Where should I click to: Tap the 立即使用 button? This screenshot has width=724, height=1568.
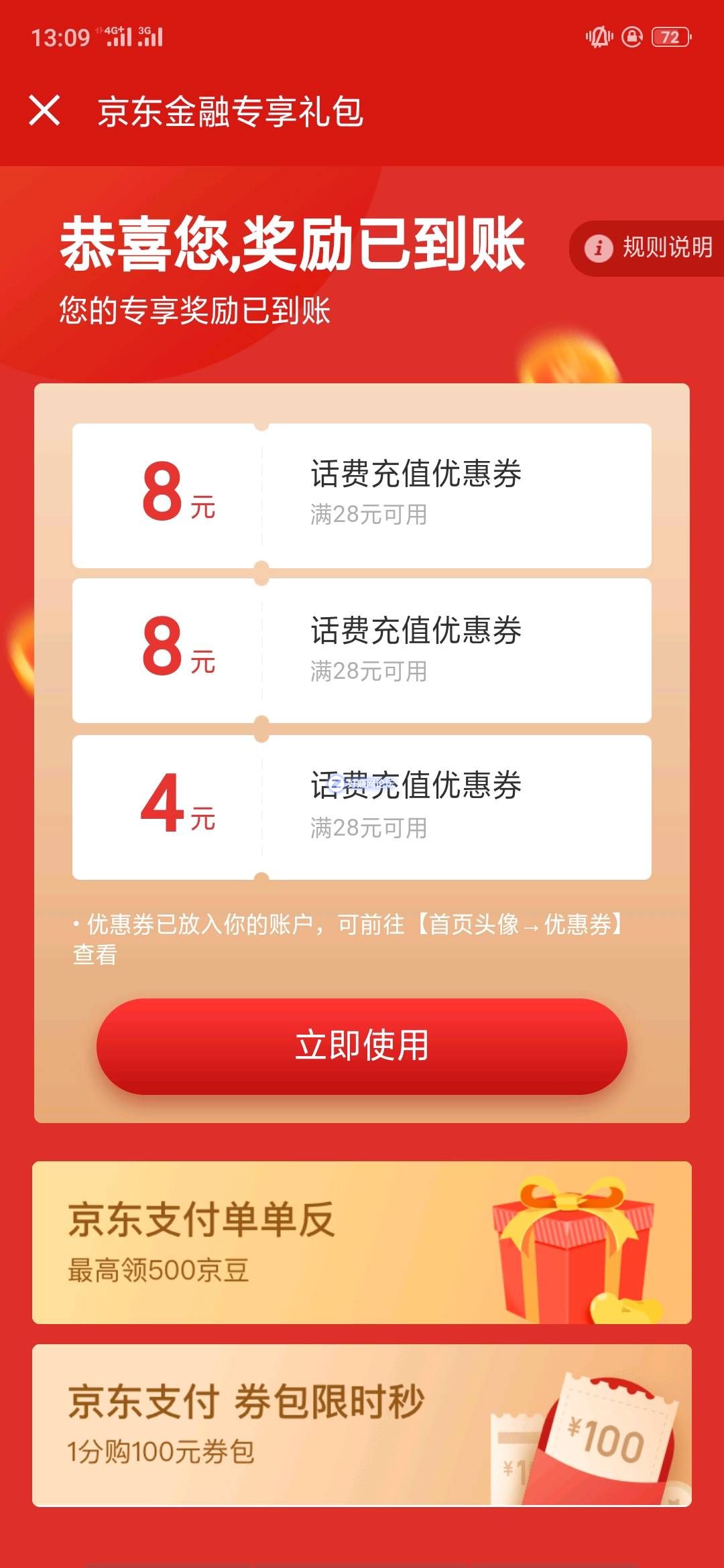pos(362,1046)
